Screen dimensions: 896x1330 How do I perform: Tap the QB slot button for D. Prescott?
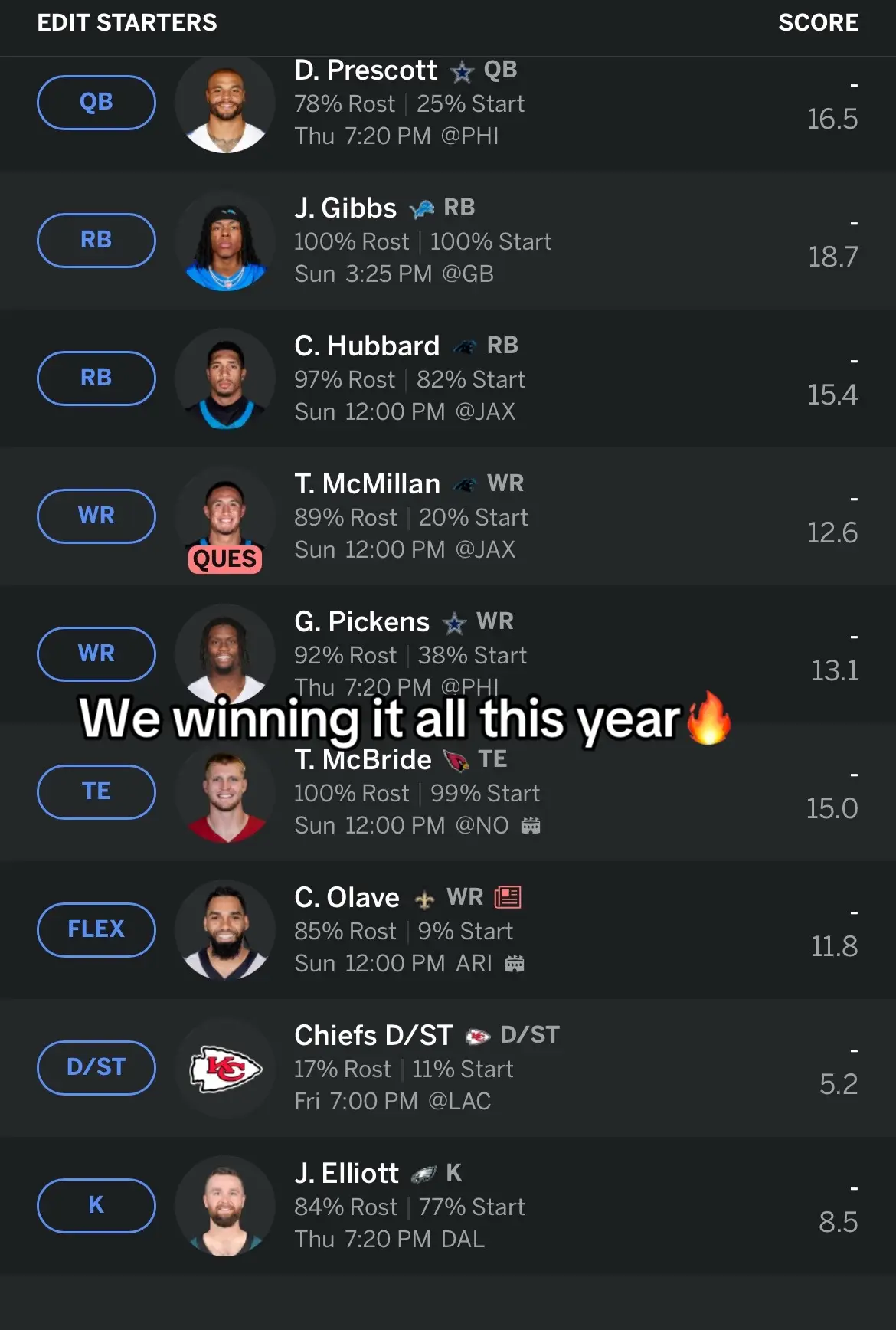[96, 103]
